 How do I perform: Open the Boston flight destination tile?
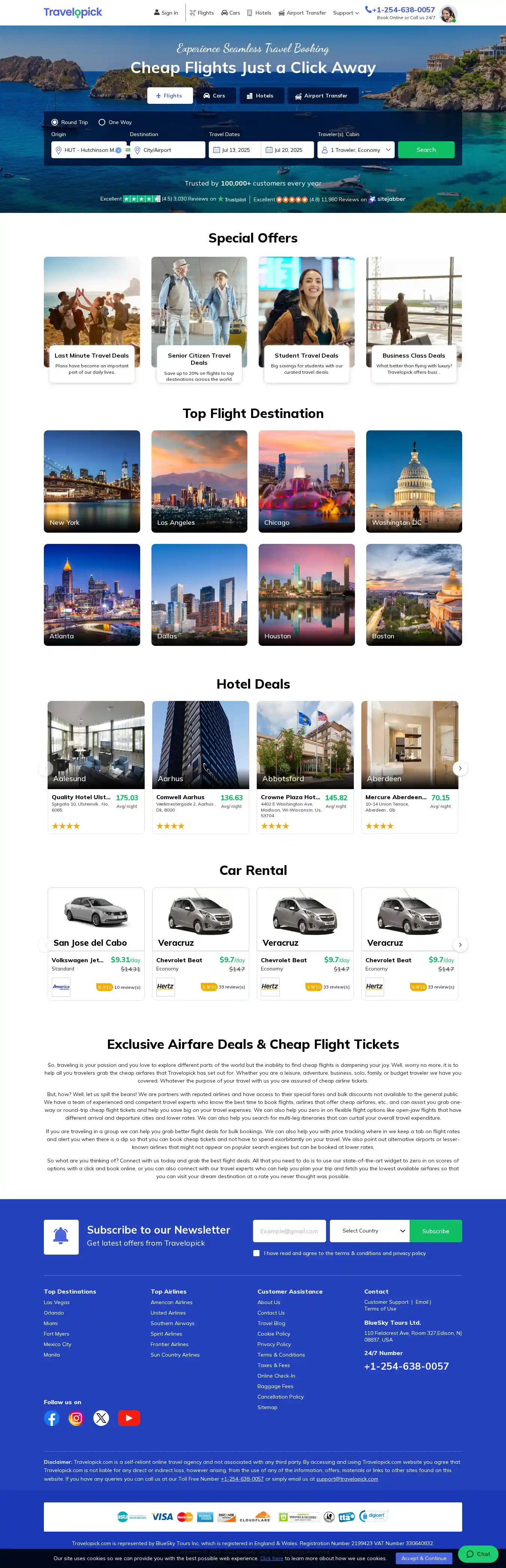point(413,594)
